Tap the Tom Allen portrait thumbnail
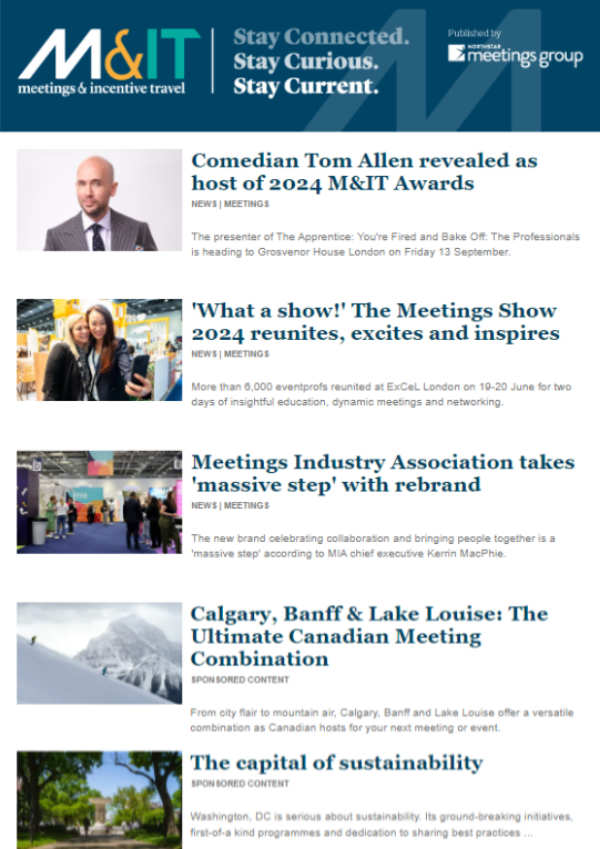 click(100, 200)
